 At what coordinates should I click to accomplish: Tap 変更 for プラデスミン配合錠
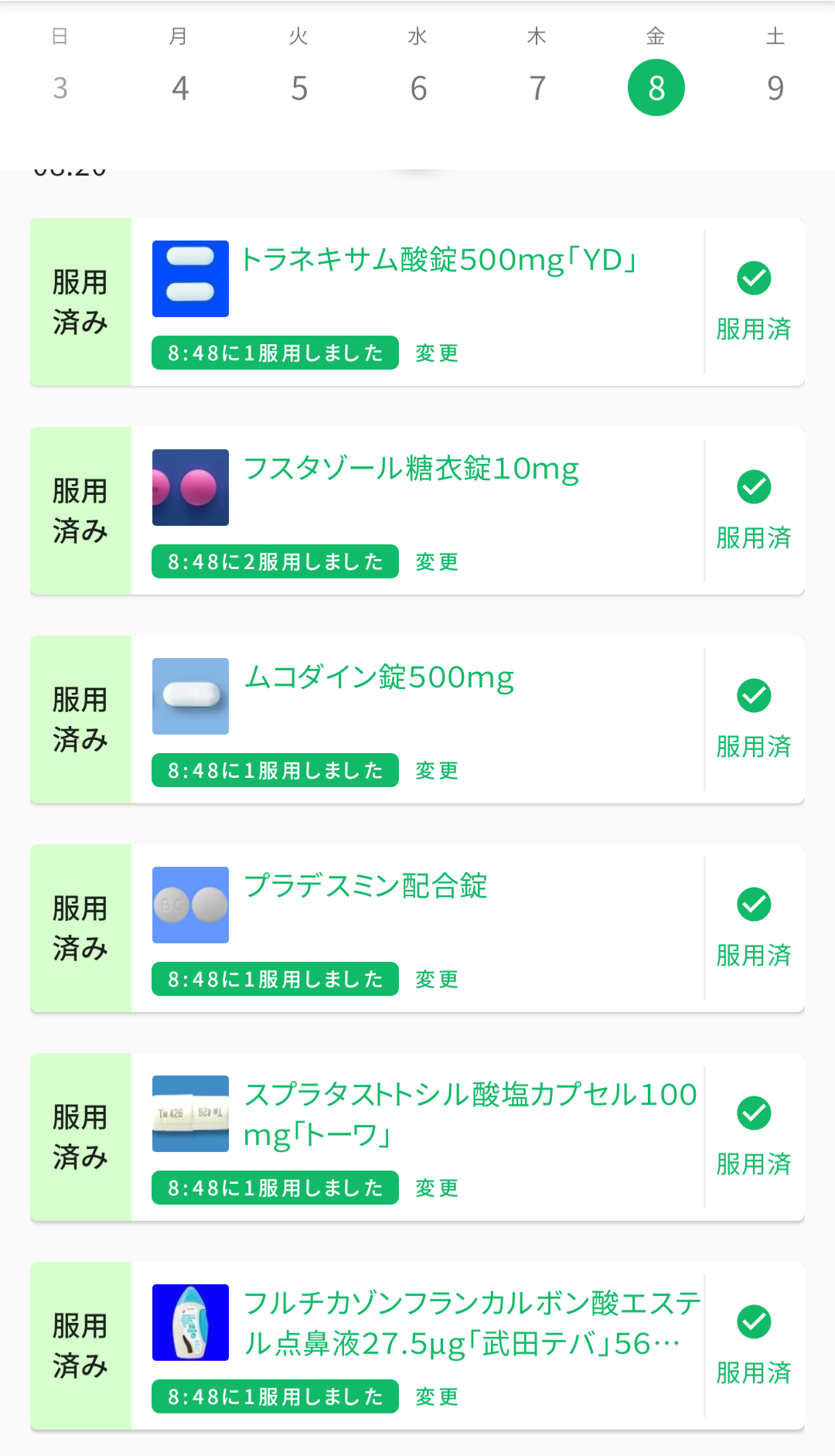tap(437, 980)
